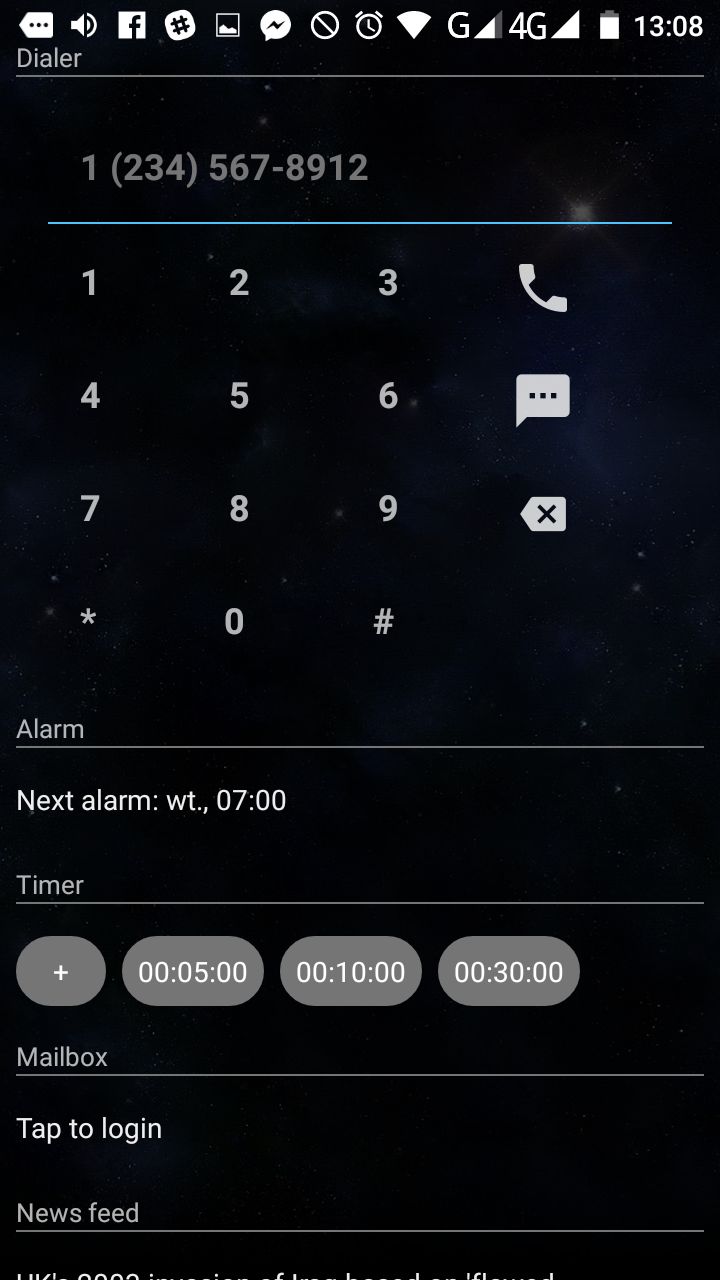Select Tap to login under Mailbox

[89, 1128]
